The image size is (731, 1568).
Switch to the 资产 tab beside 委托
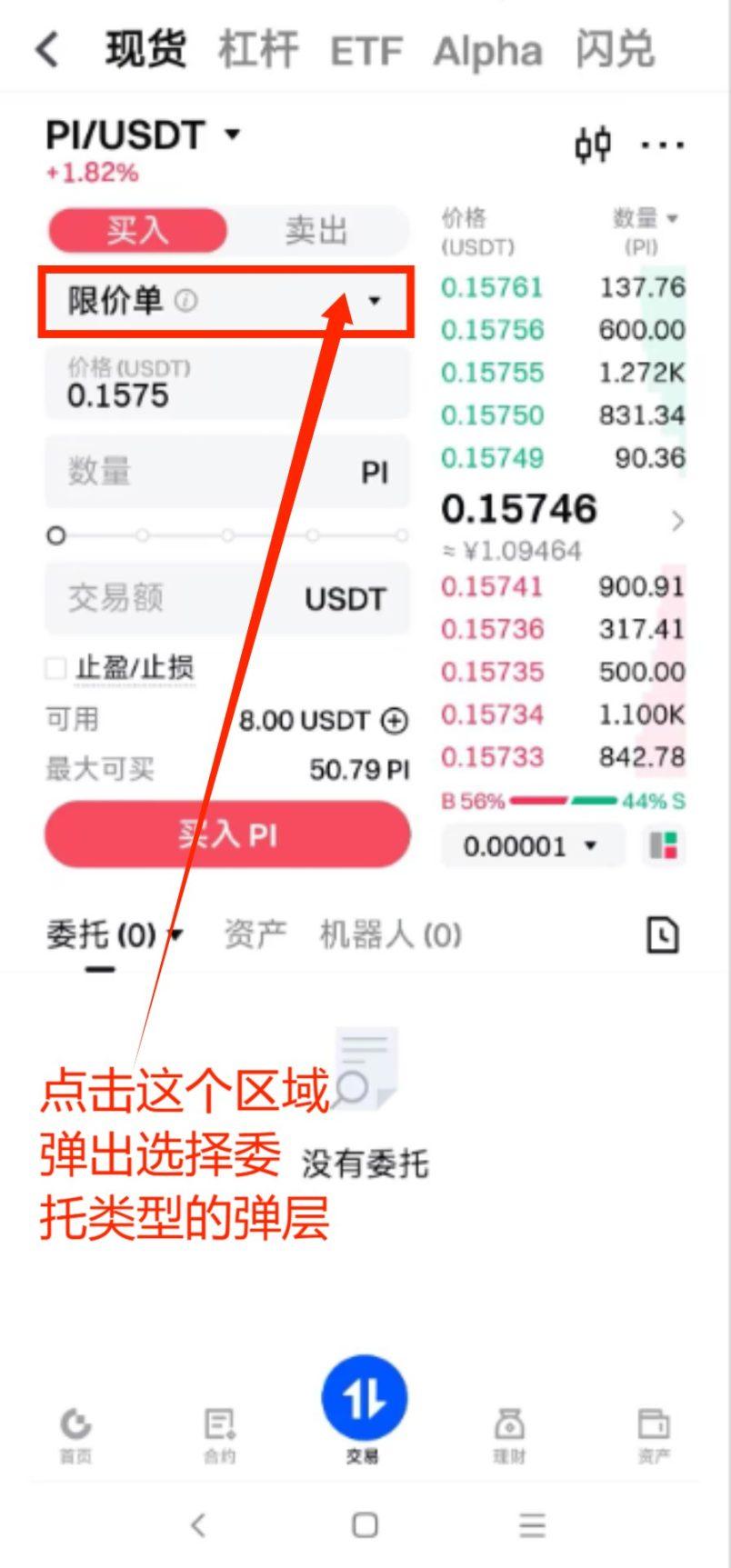coord(255,934)
